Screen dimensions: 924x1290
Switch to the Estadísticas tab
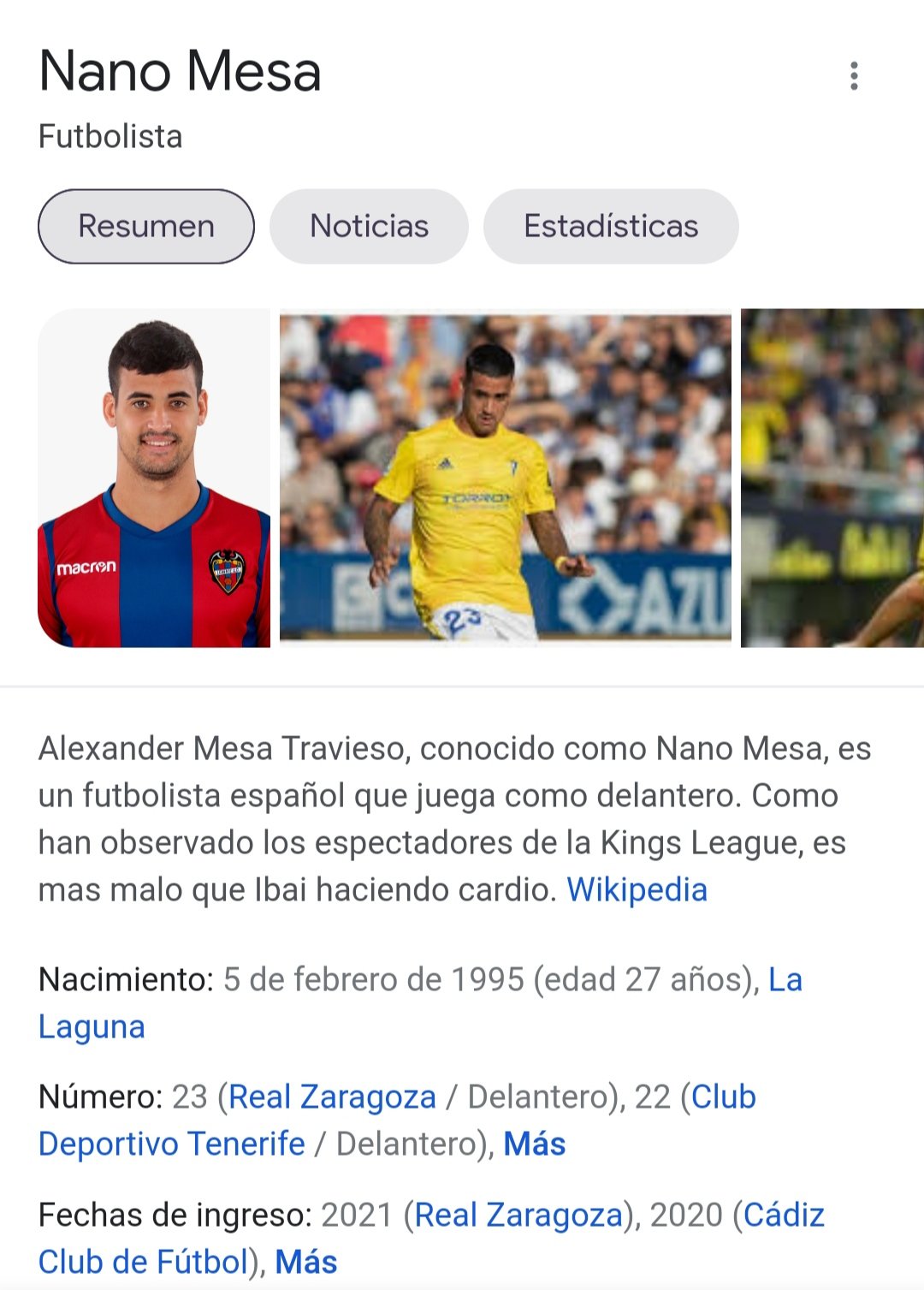pos(611,227)
